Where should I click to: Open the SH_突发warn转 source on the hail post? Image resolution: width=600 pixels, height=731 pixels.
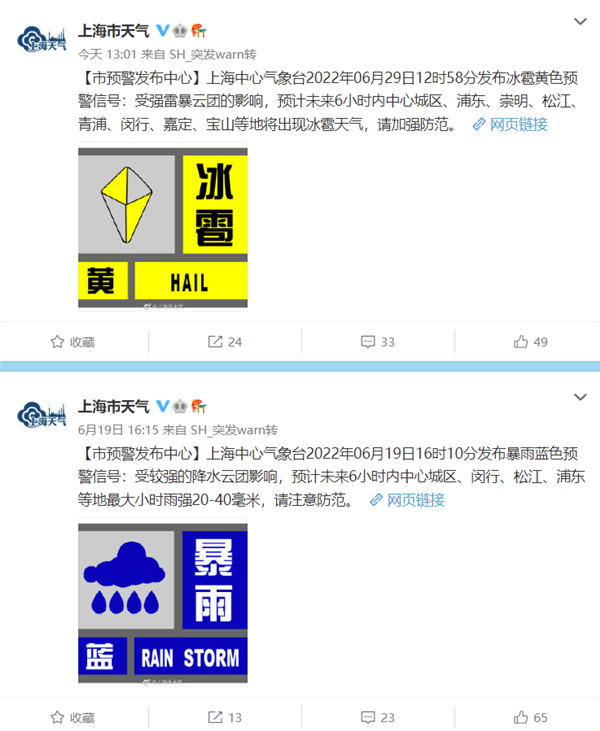click(x=214, y=53)
